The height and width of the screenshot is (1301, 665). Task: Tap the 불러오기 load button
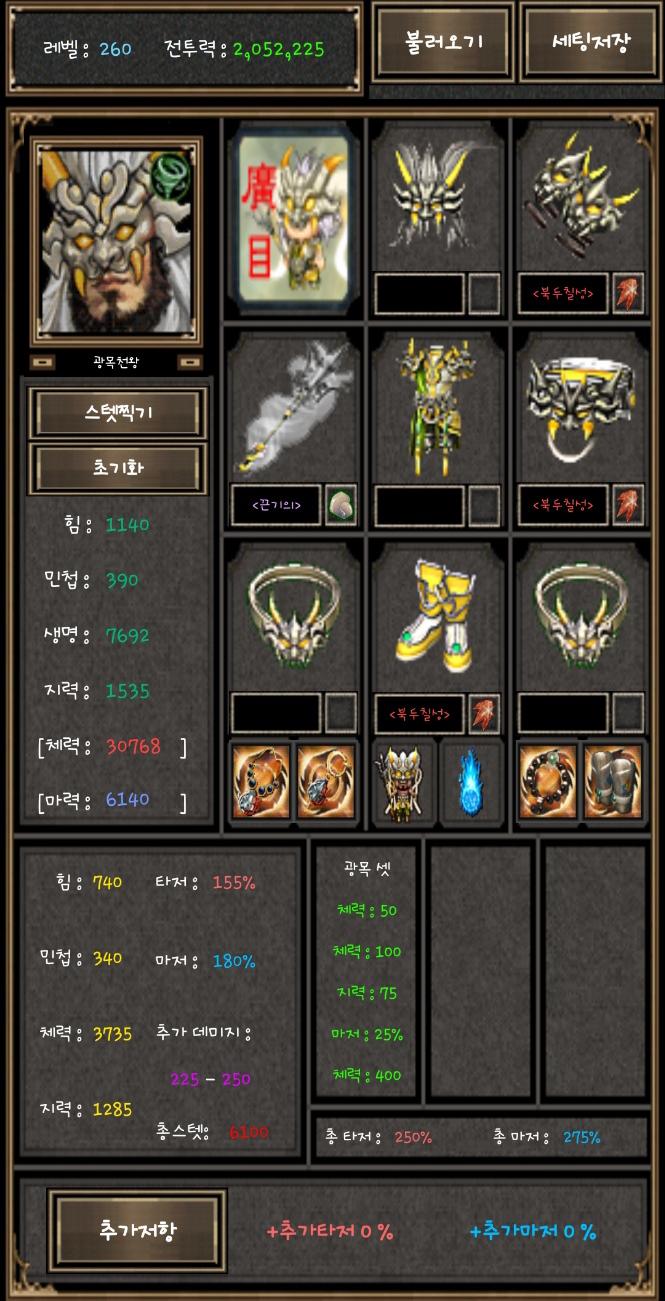pyautogui.click(x=443, y=43)
